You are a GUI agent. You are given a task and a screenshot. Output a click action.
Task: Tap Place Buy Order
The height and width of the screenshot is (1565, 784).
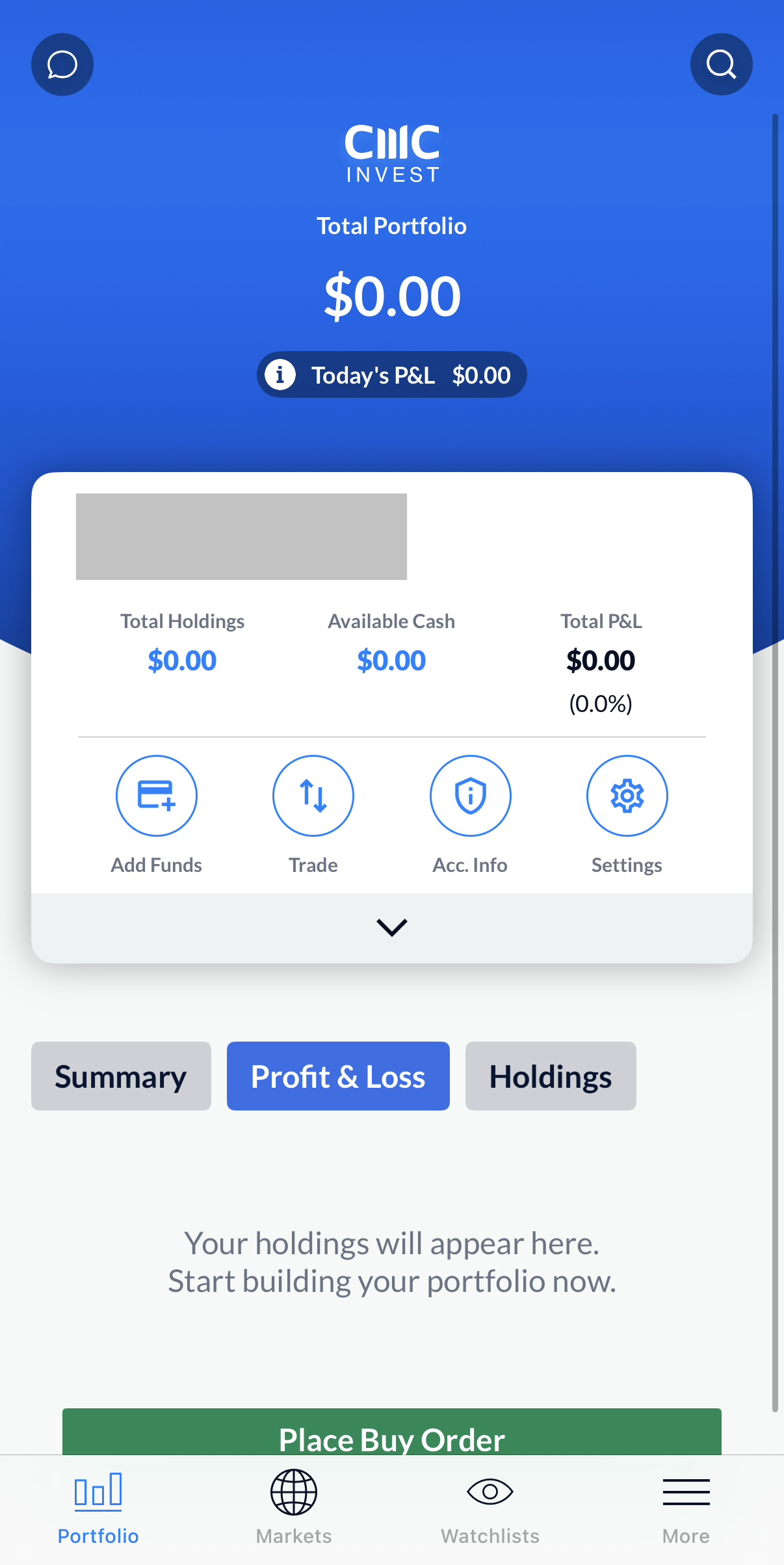tap(392, 1433)
